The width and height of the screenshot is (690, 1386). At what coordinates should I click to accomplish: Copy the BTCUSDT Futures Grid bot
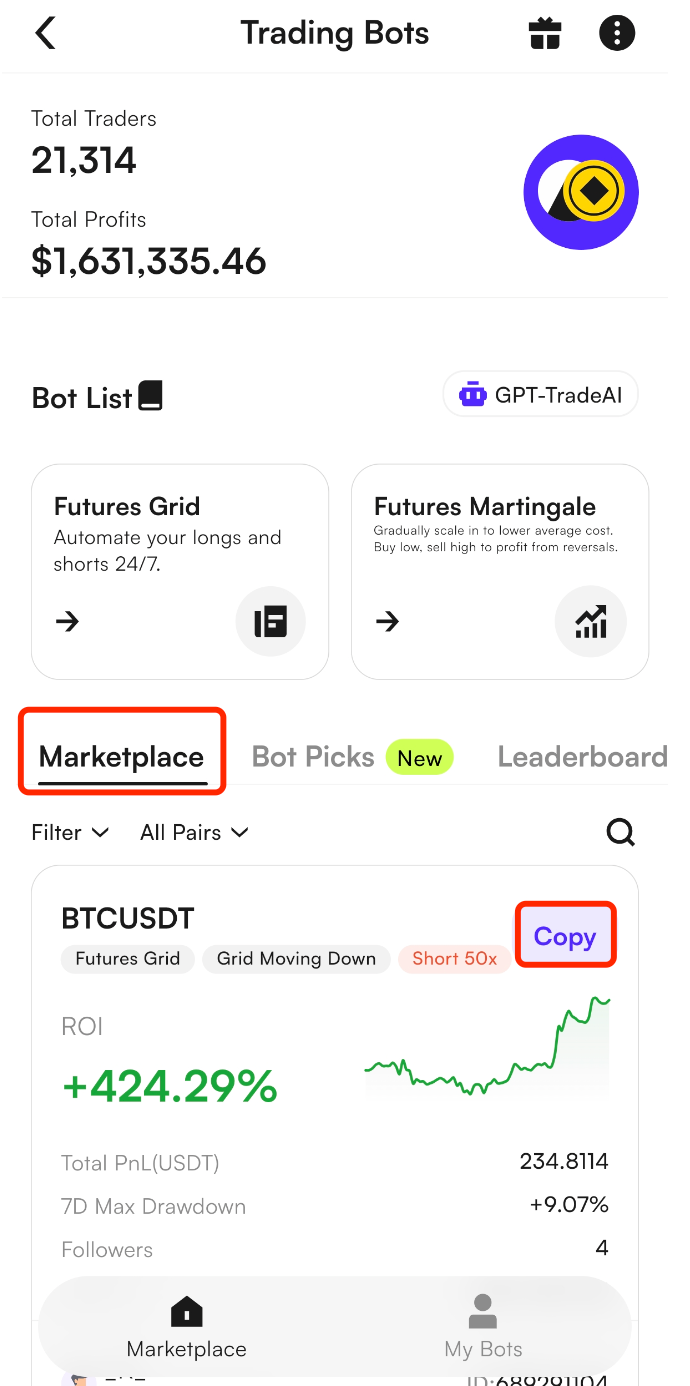[x=565, y=937]
